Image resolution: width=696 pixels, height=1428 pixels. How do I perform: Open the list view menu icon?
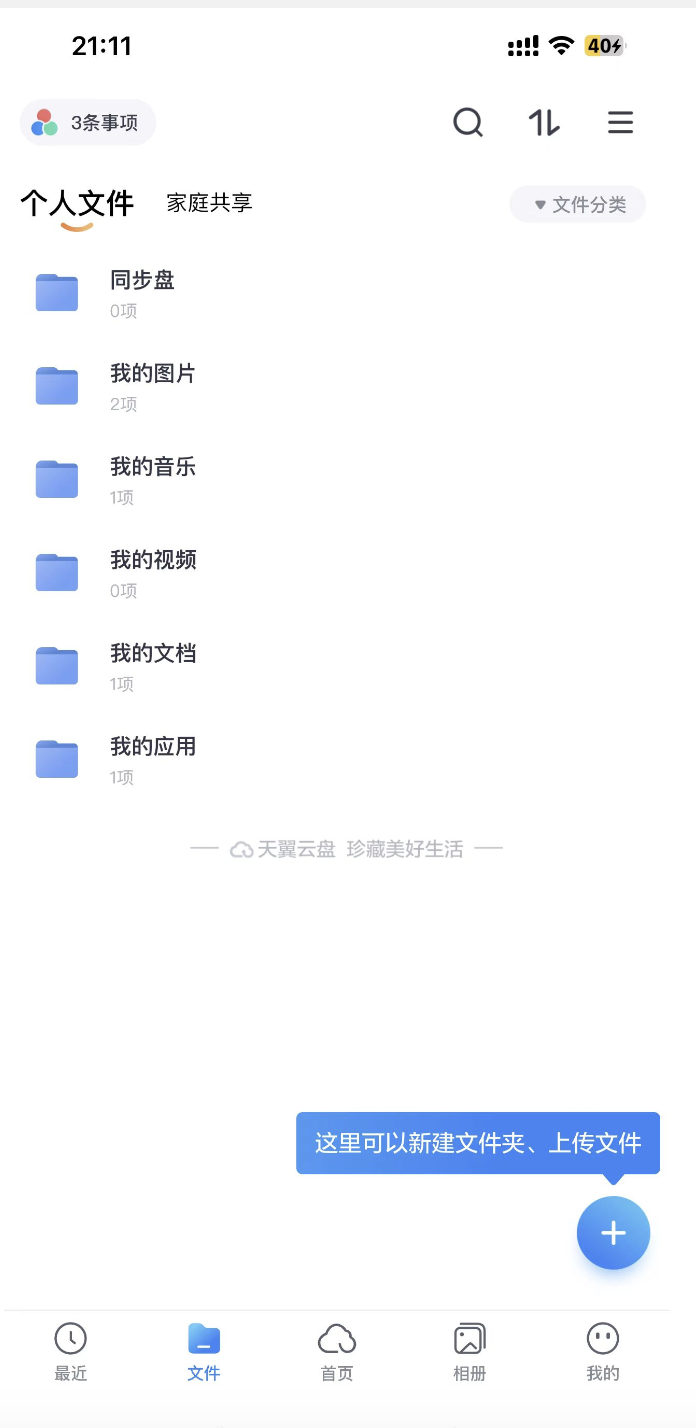click(x=620, y=123)
